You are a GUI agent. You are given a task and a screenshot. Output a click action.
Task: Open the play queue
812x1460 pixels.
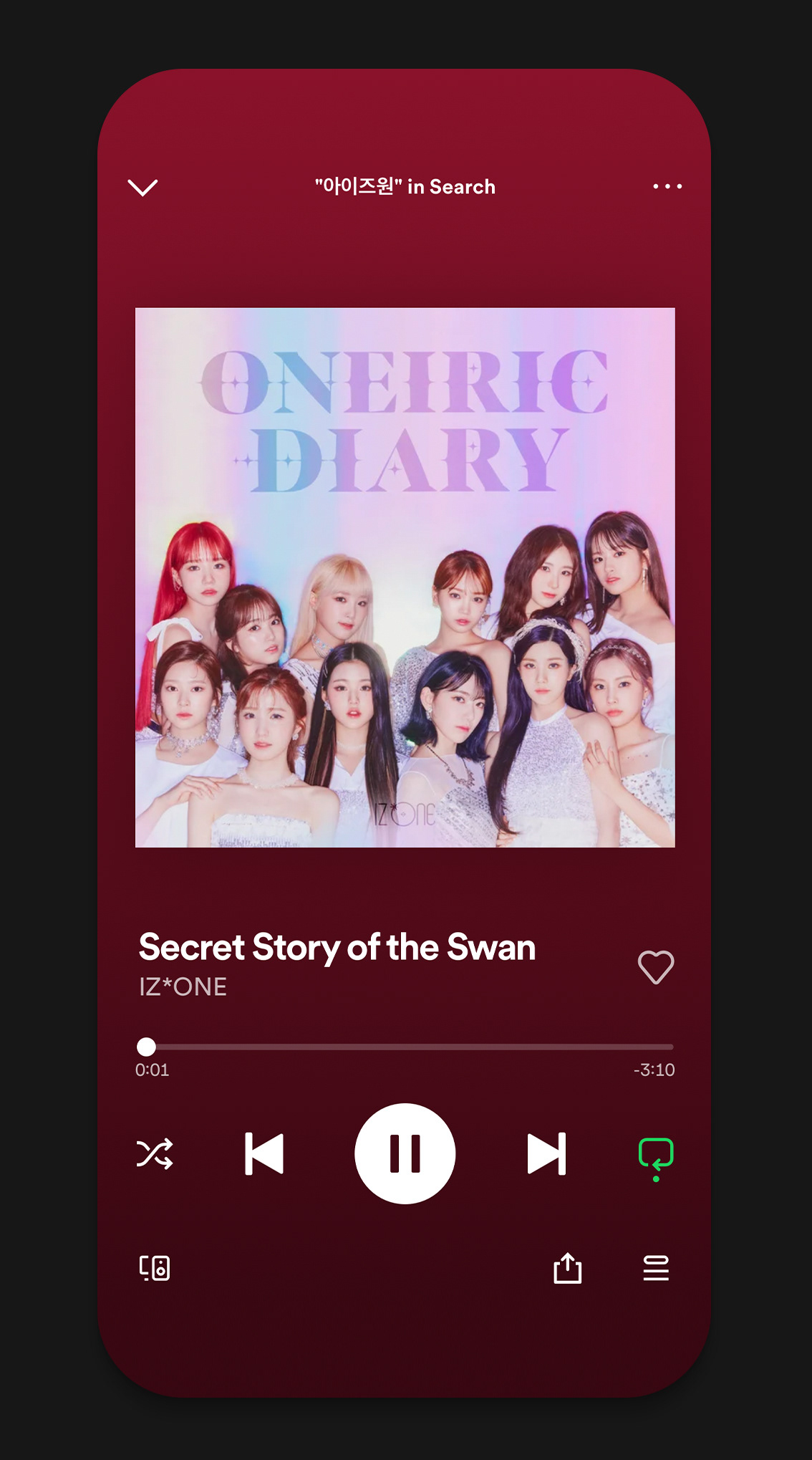coord(655,1268)
